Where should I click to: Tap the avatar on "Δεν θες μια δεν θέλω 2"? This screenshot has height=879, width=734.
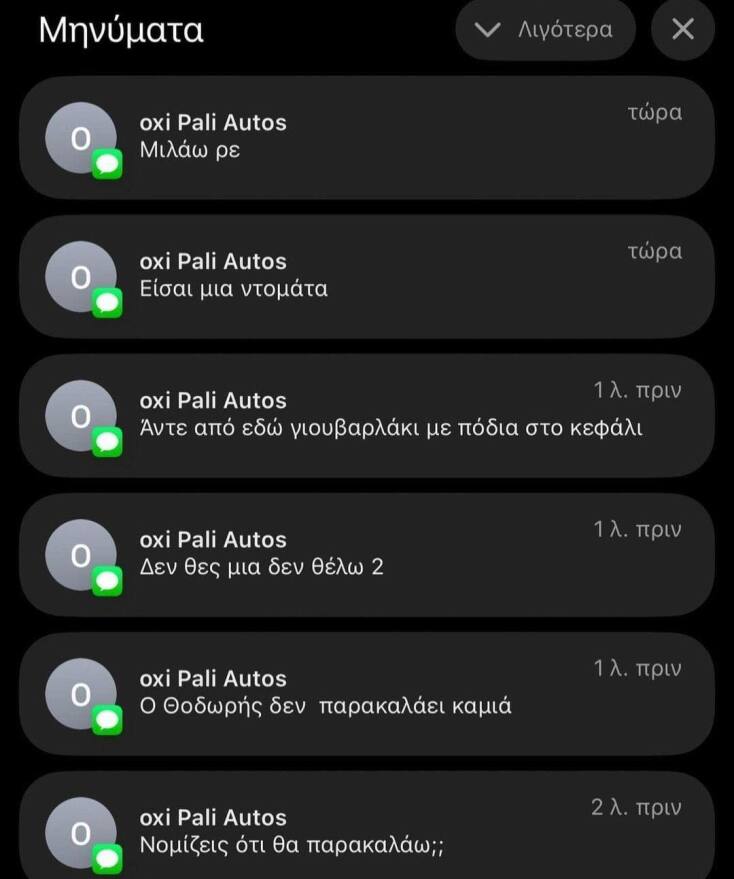pos(82,553)
